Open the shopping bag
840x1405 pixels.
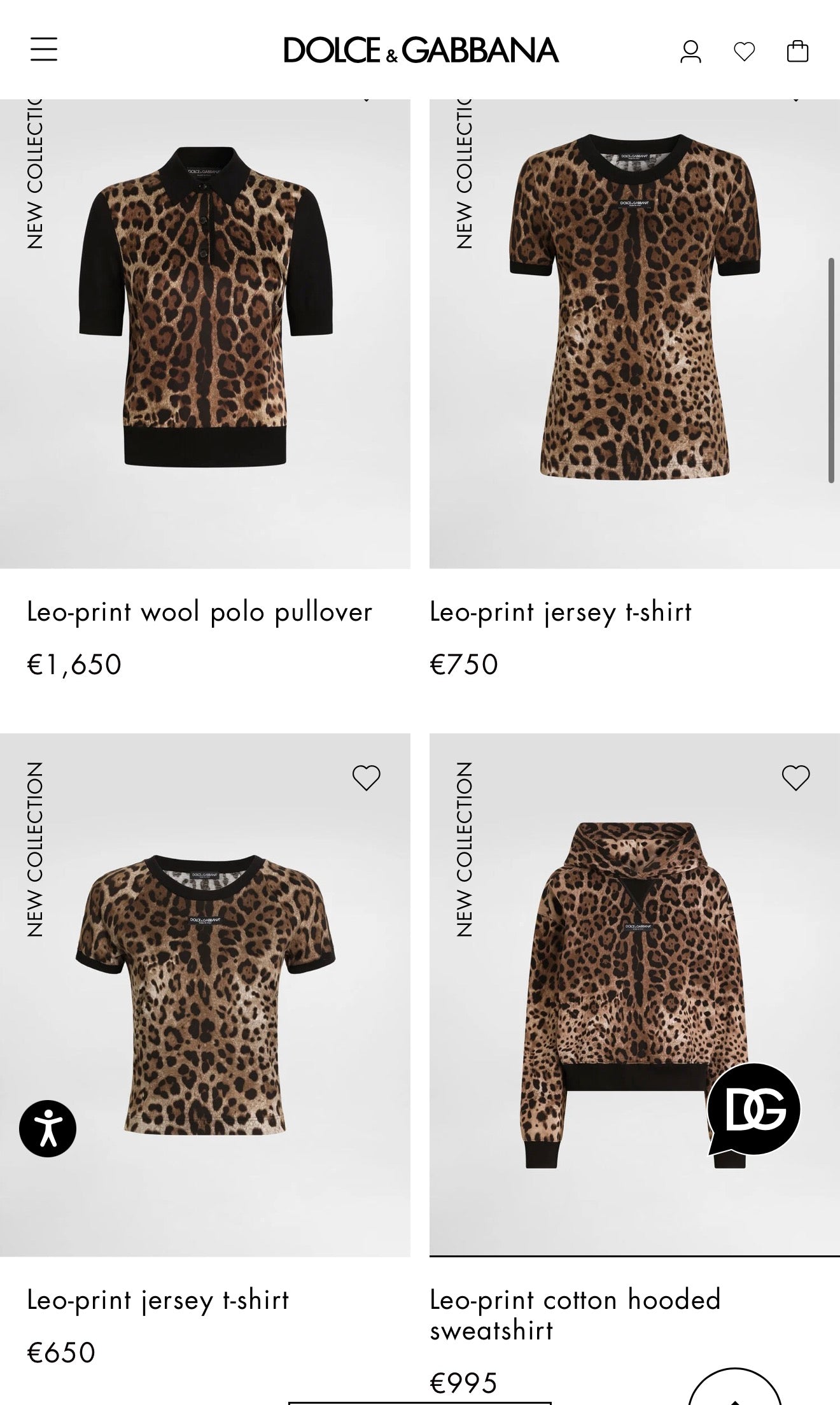[797, 51]
